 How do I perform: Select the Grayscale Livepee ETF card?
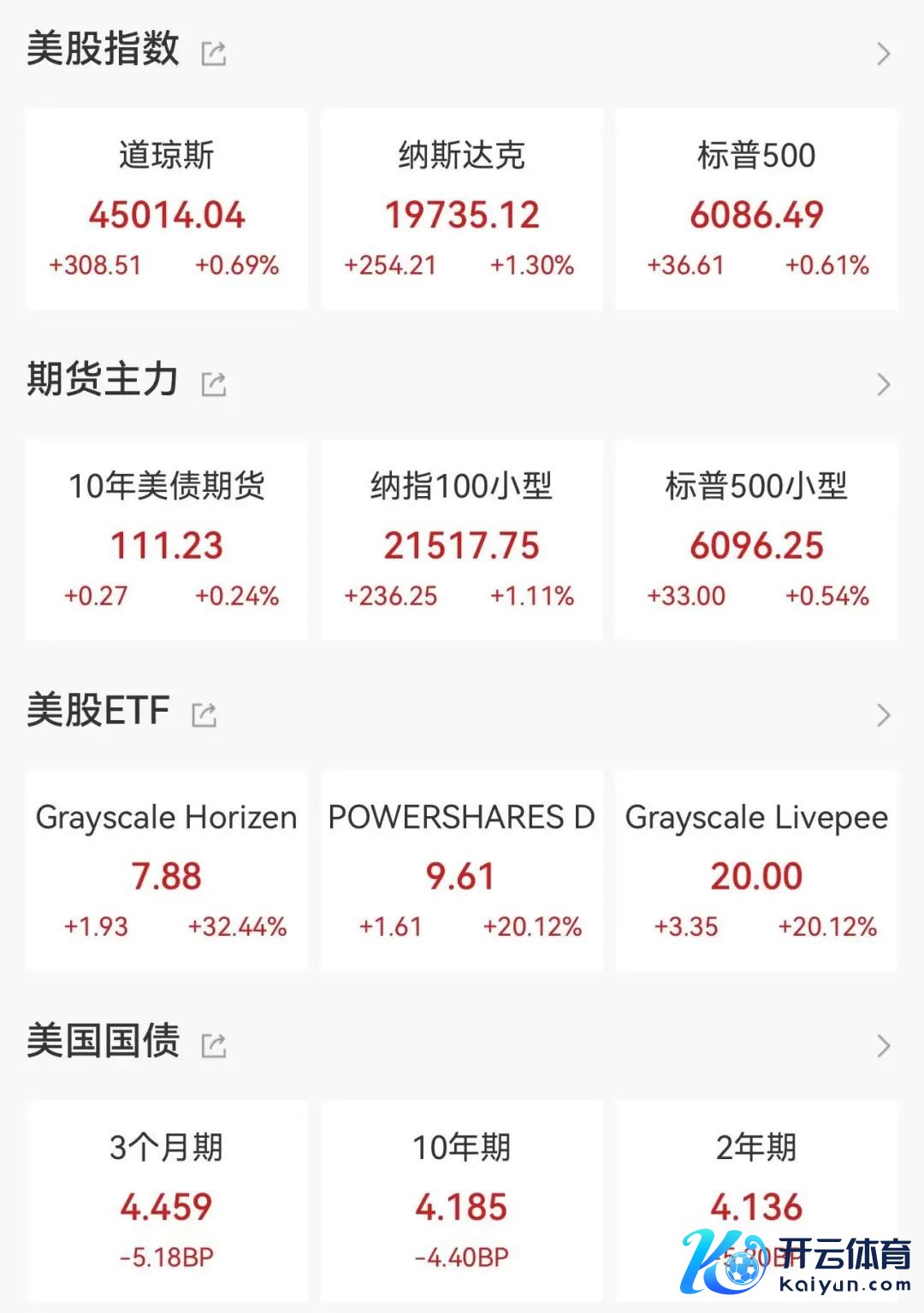[757, 870]
